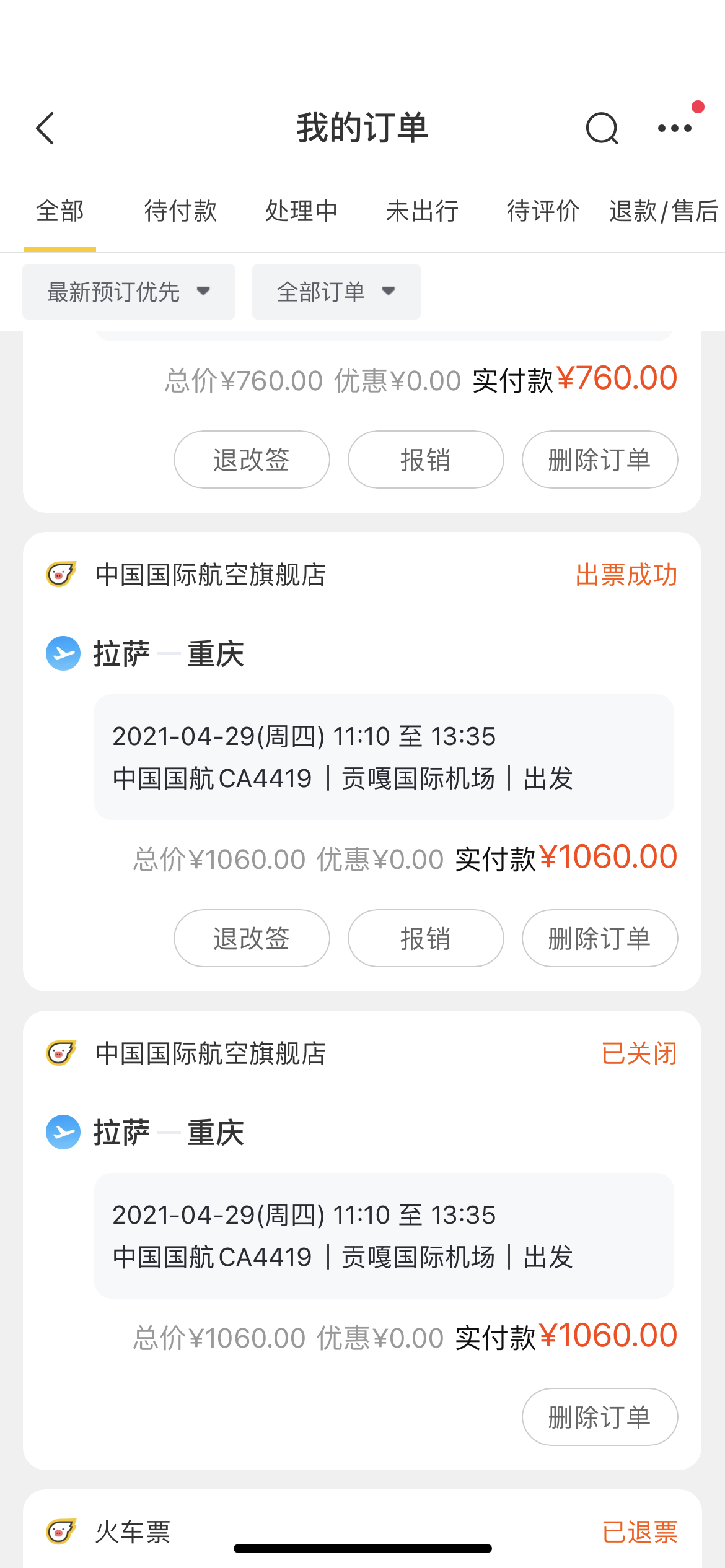Tap the yellow tab underline indicator under 全部
Viewport: 725px width, 1568px height.
coord(60,249)
